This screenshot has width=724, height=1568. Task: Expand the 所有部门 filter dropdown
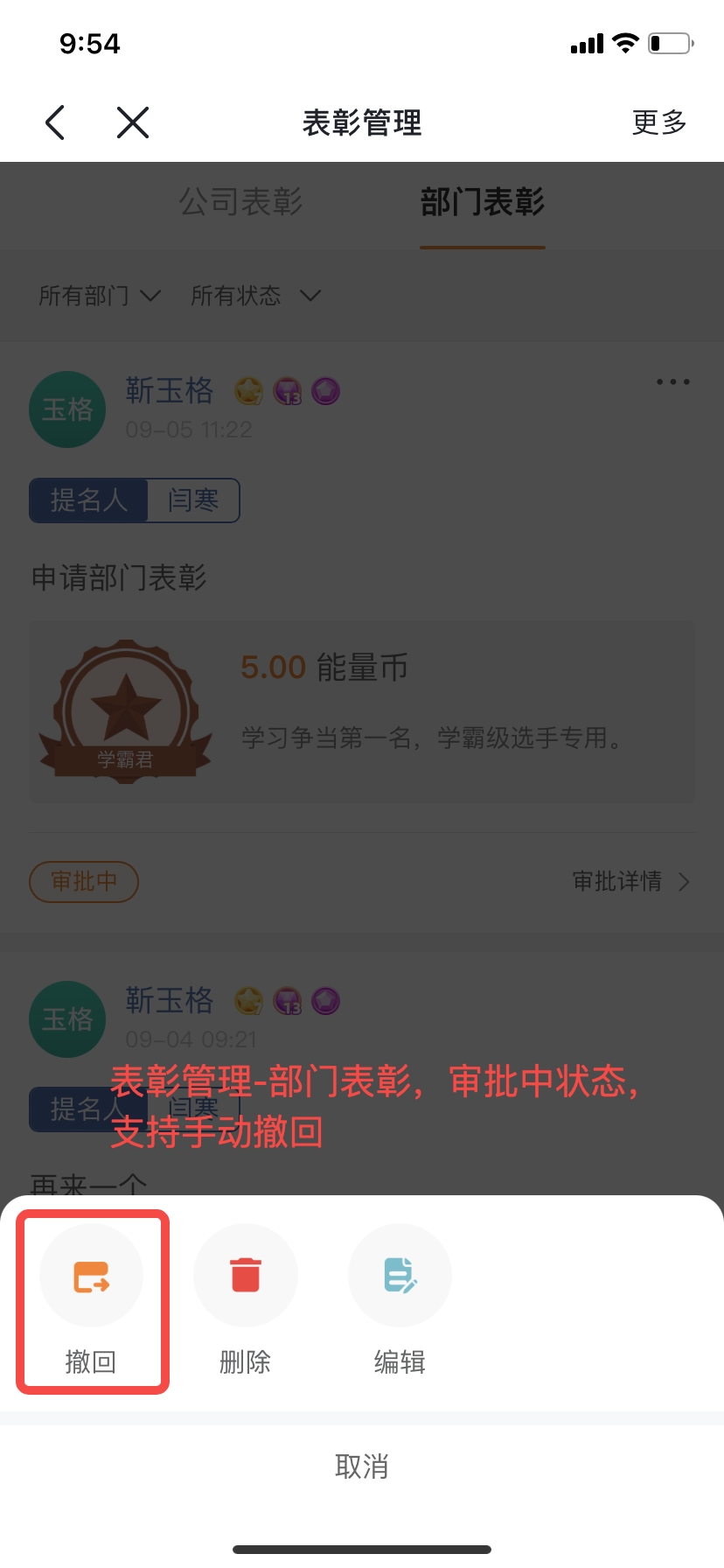99,296
